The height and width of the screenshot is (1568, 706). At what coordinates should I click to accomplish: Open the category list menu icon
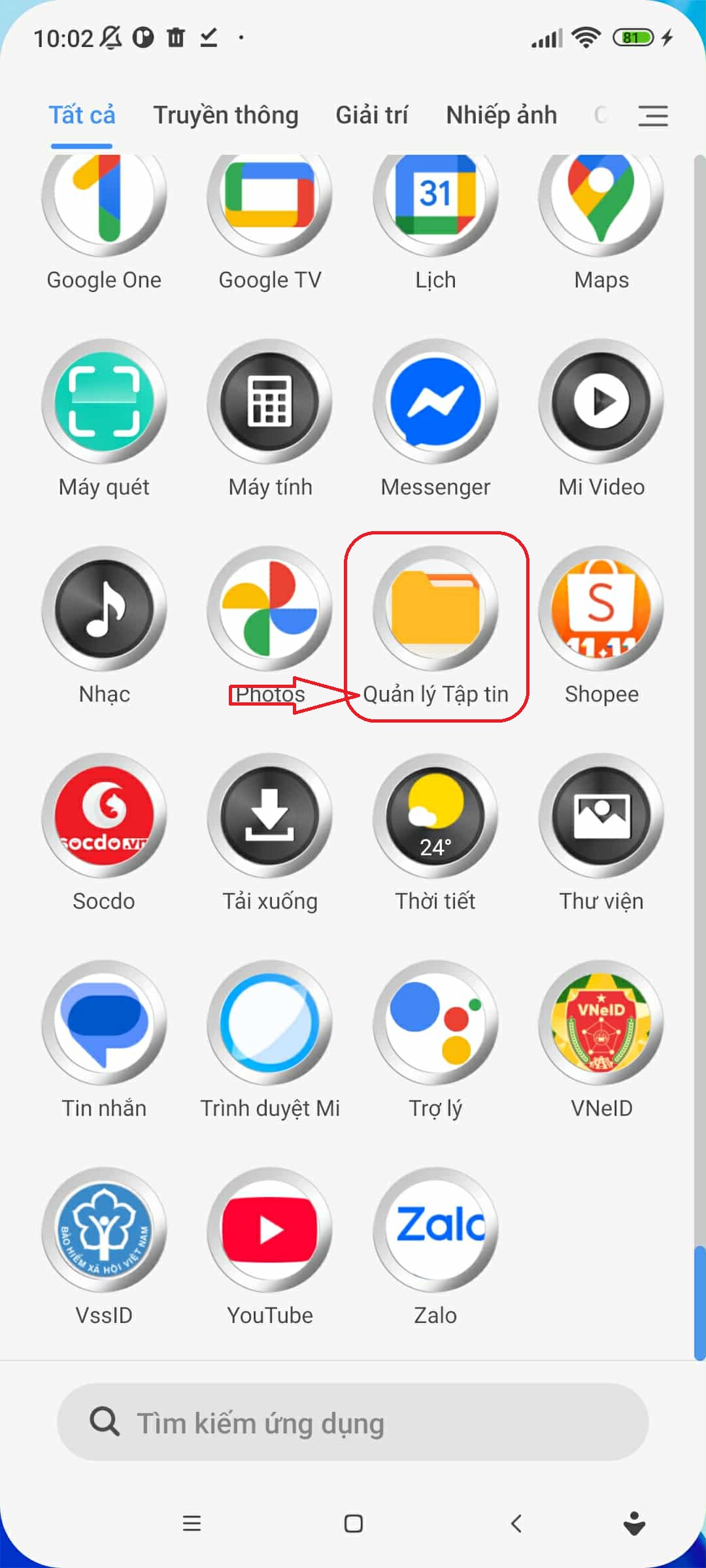(x=652, y=116)
